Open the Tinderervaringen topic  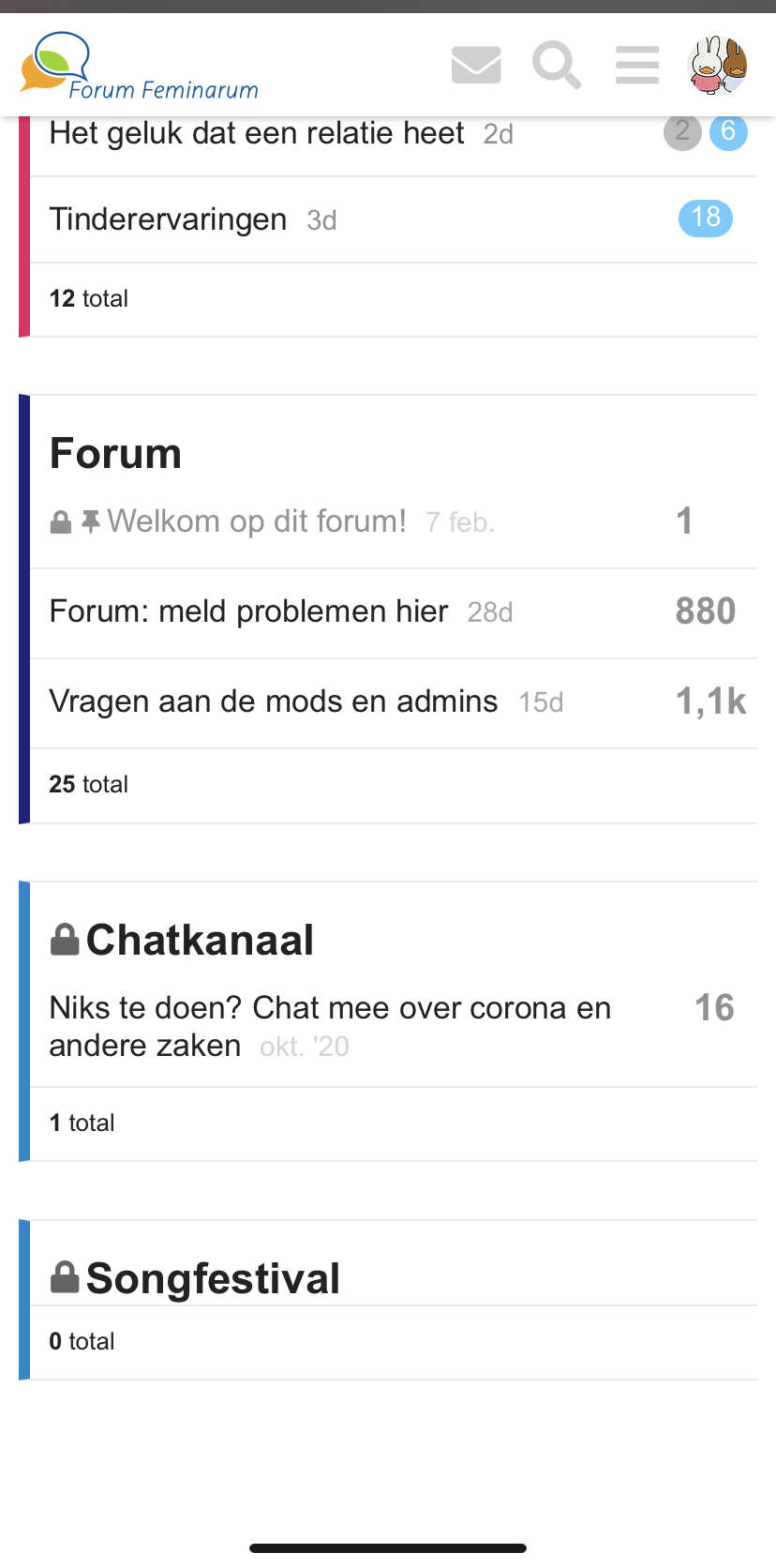coord(168,219)
